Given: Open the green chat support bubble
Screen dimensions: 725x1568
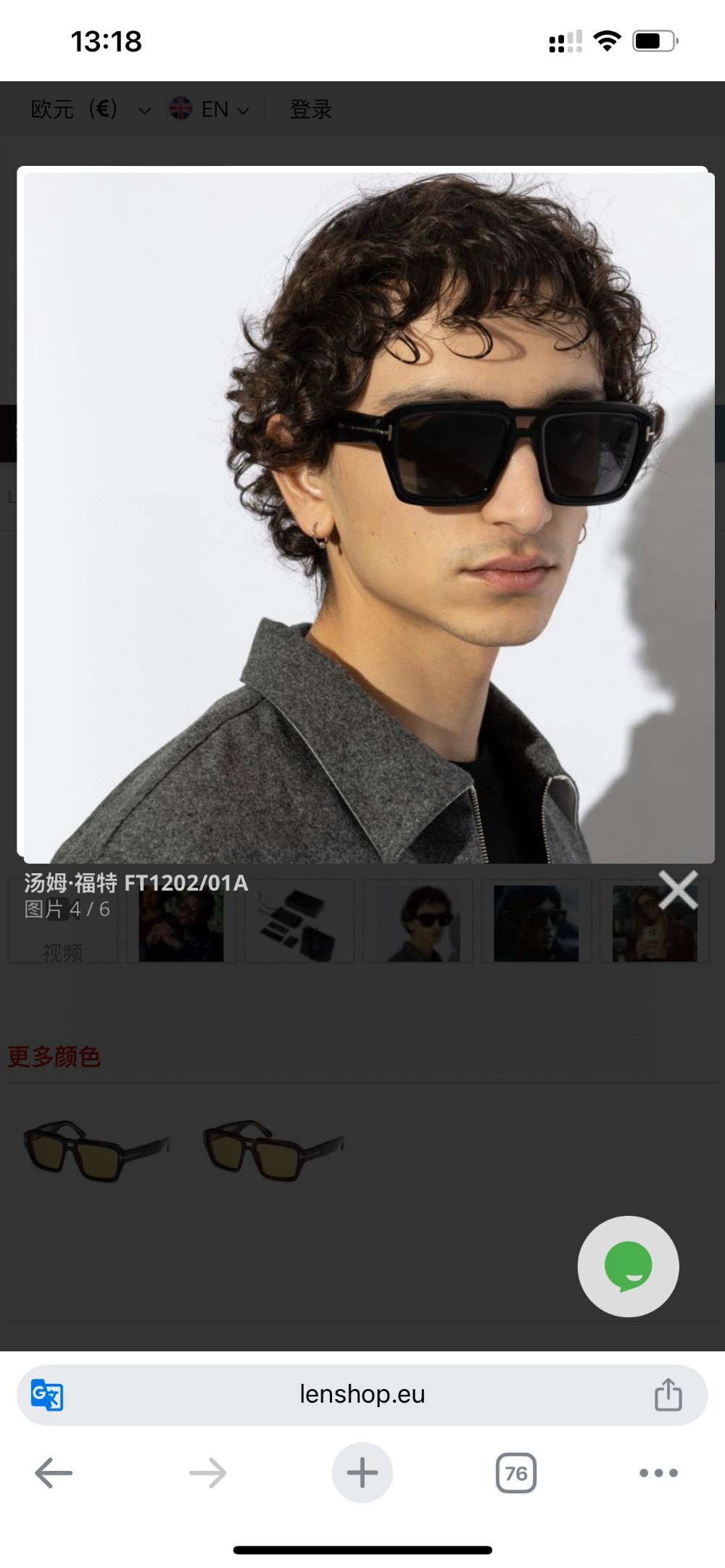Looking at the screenshot, I should (628, 1266).
